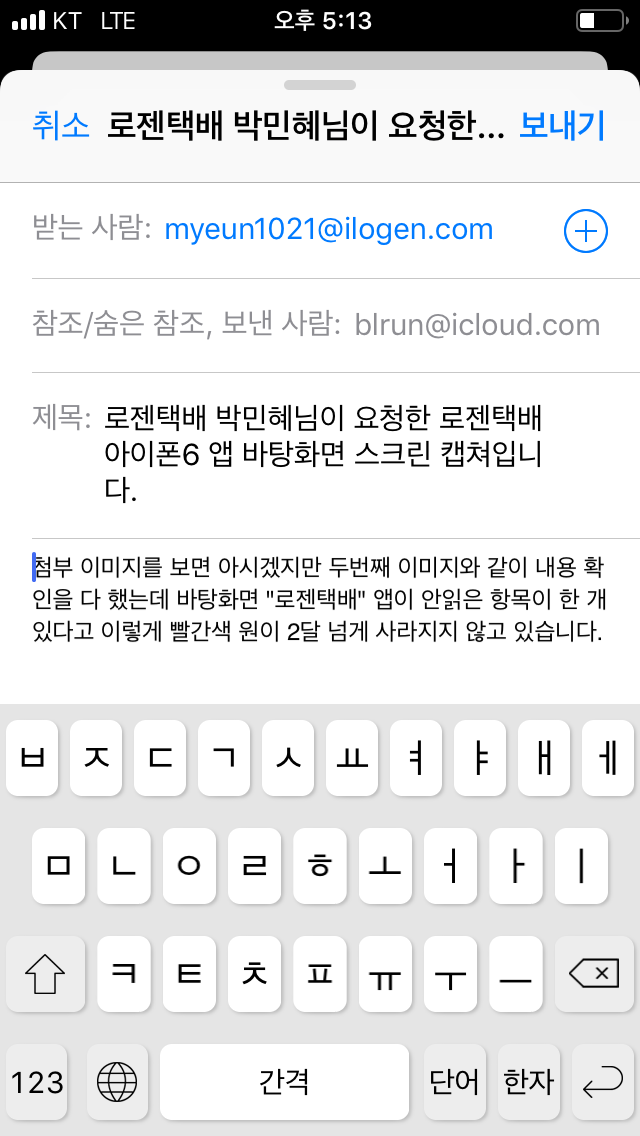Viewport: 640px width, 1136px height.
Task: Switch keyboard language with the globe key
Action: click(117, 1082)
